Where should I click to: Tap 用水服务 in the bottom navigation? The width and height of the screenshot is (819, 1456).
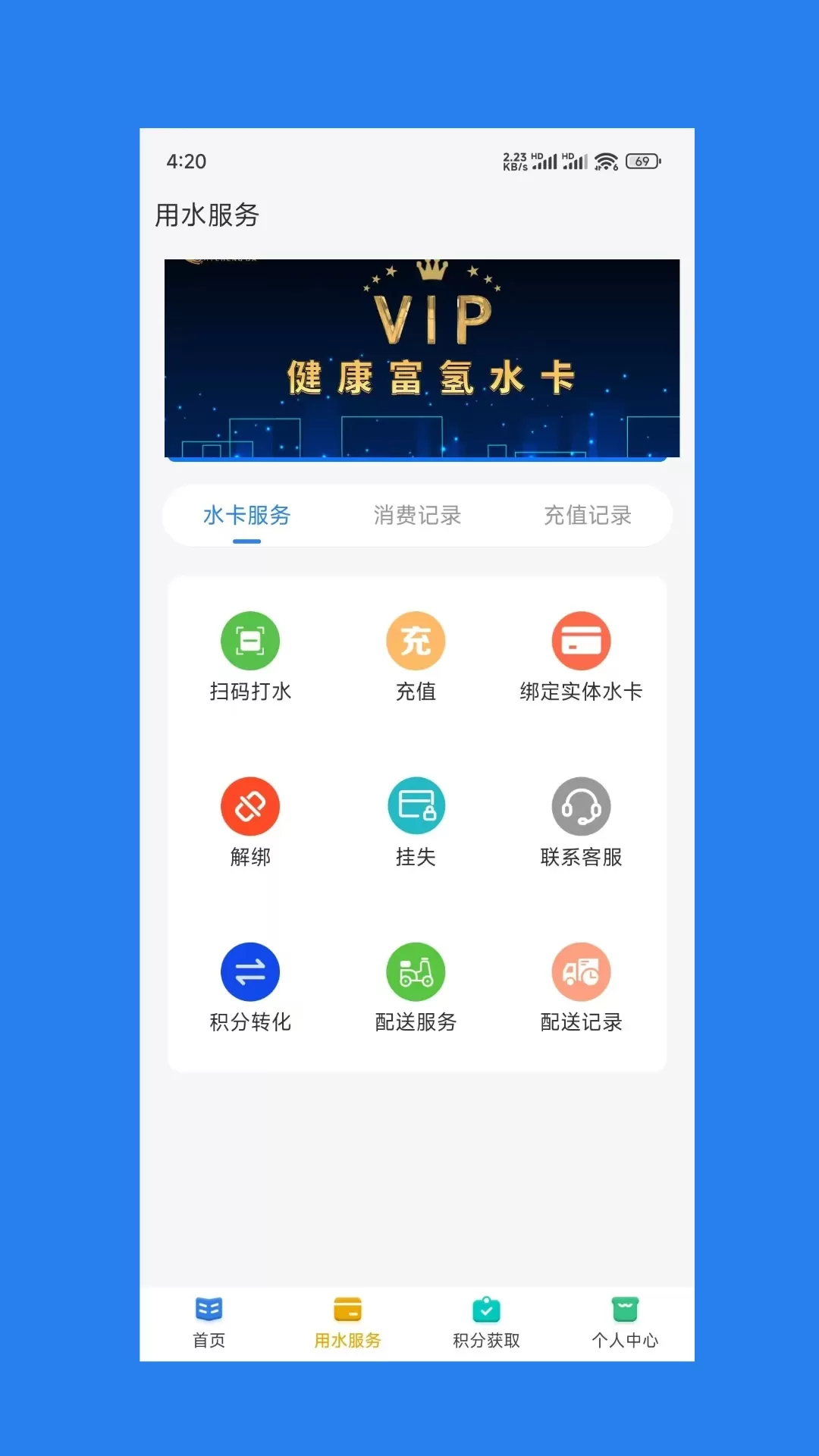(347, 1323)
